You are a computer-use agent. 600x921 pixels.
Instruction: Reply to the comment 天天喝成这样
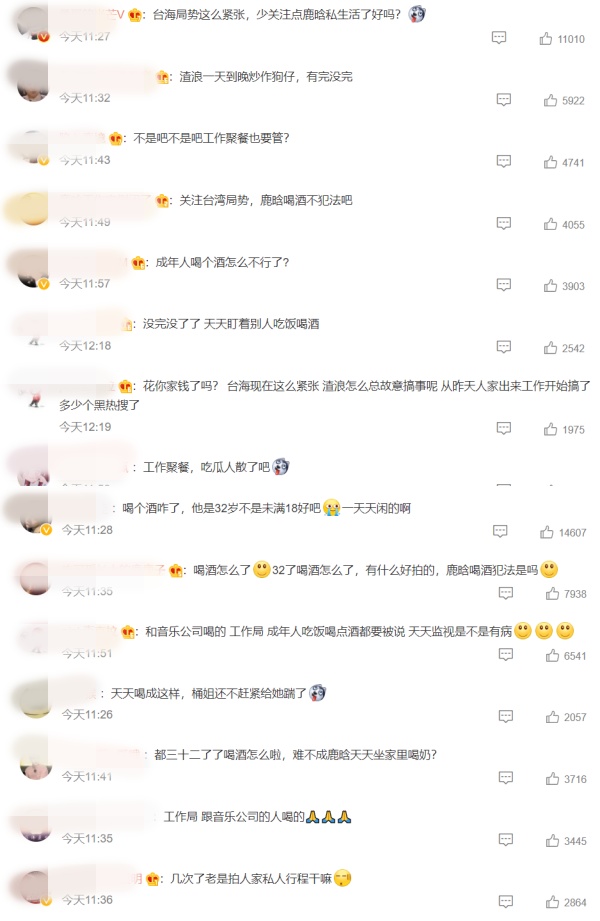point(505,716)
